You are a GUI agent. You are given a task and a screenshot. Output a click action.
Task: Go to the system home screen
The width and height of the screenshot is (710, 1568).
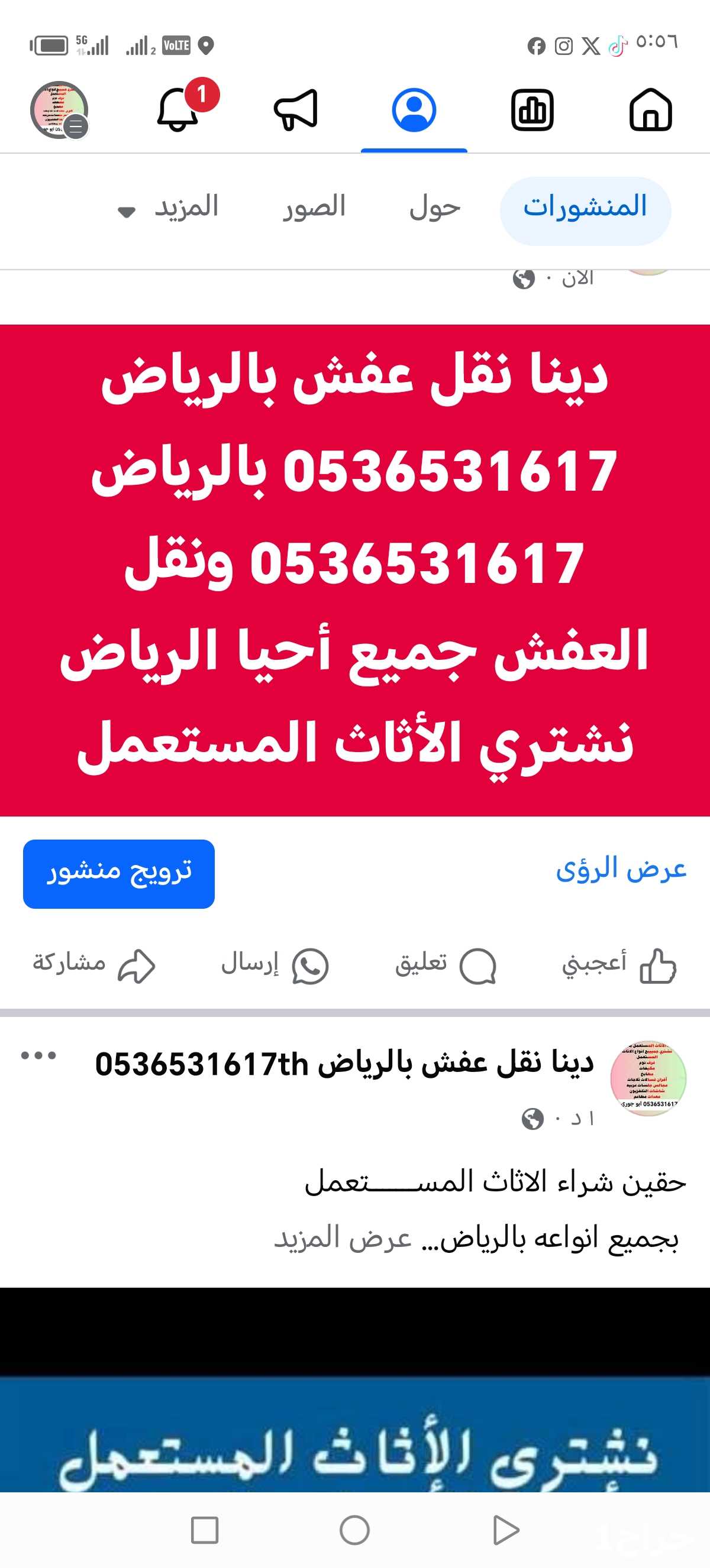[x=354, y=1530]
